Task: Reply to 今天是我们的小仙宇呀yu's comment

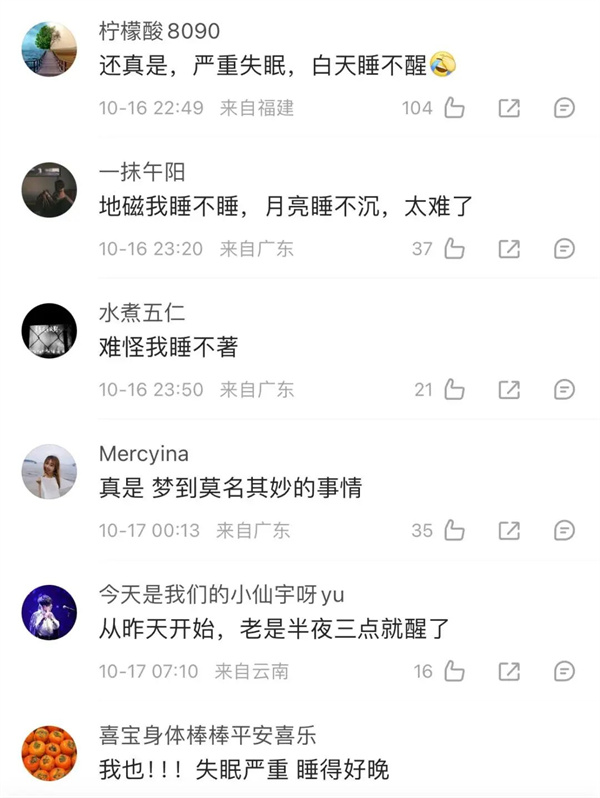Action: [x=564, y=671]
